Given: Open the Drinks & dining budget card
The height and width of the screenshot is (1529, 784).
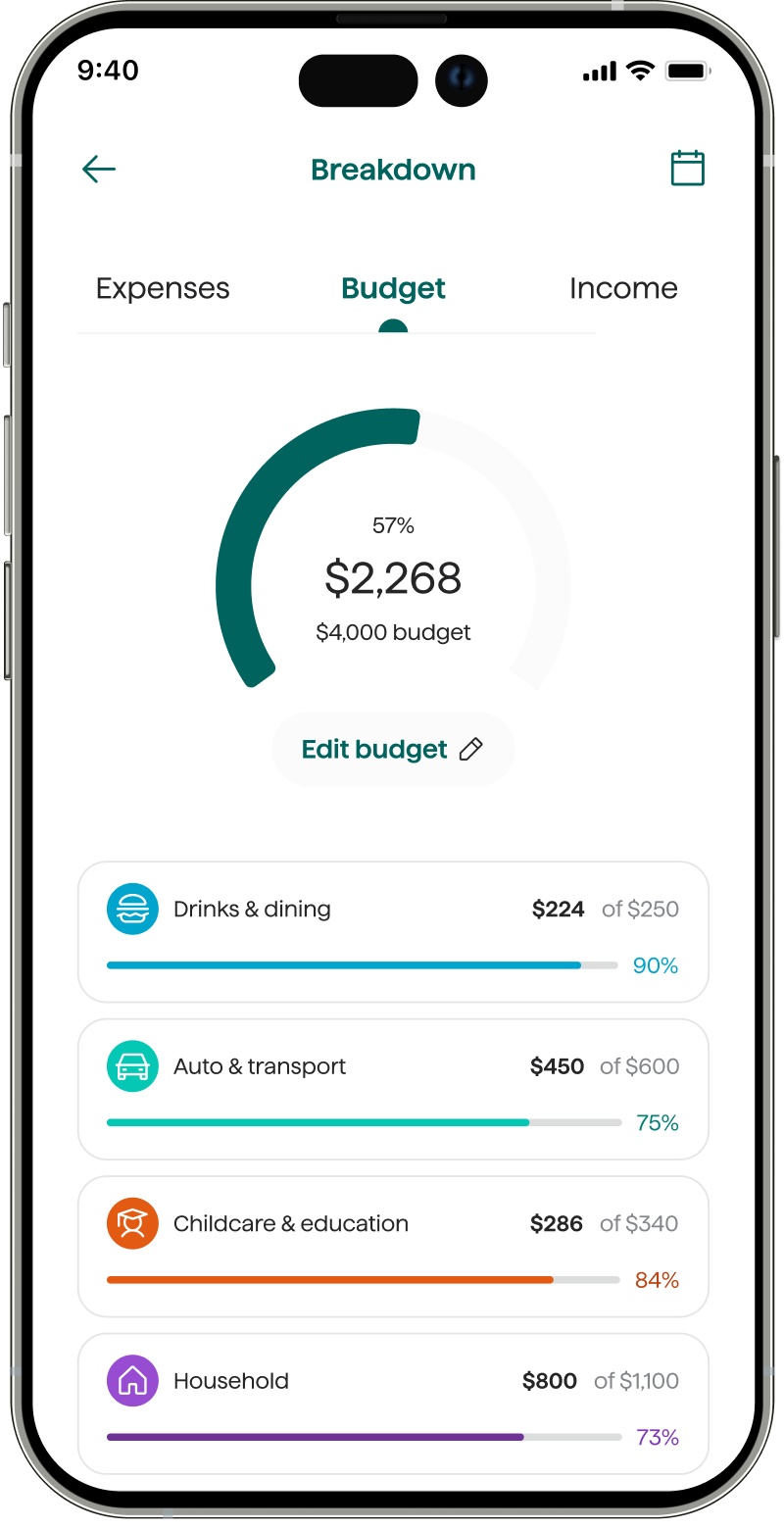Looking at the screenshot, I should click(x=392, y=932).
